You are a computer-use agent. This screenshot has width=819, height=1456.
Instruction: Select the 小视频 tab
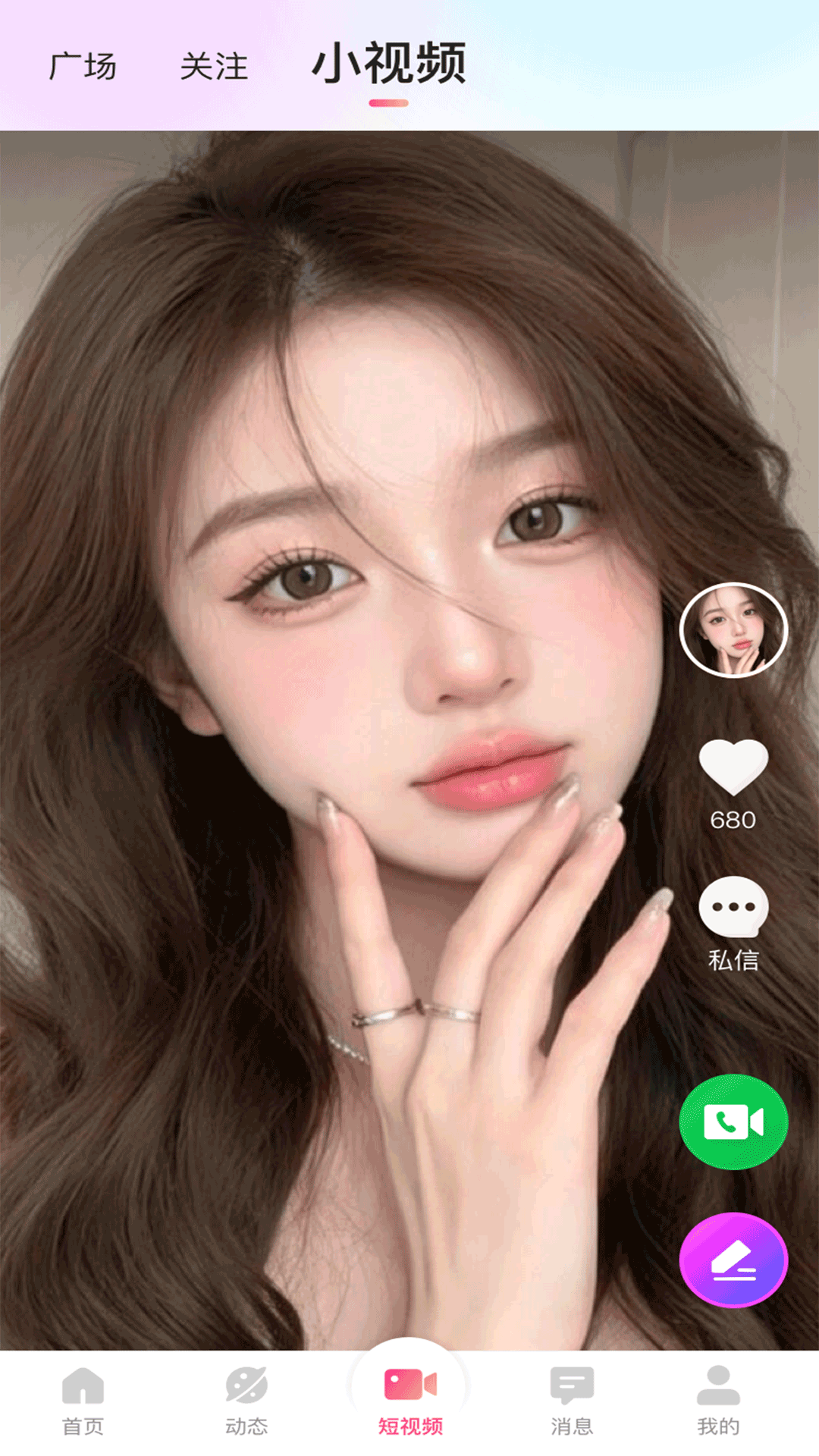click(x=389, y=64)
